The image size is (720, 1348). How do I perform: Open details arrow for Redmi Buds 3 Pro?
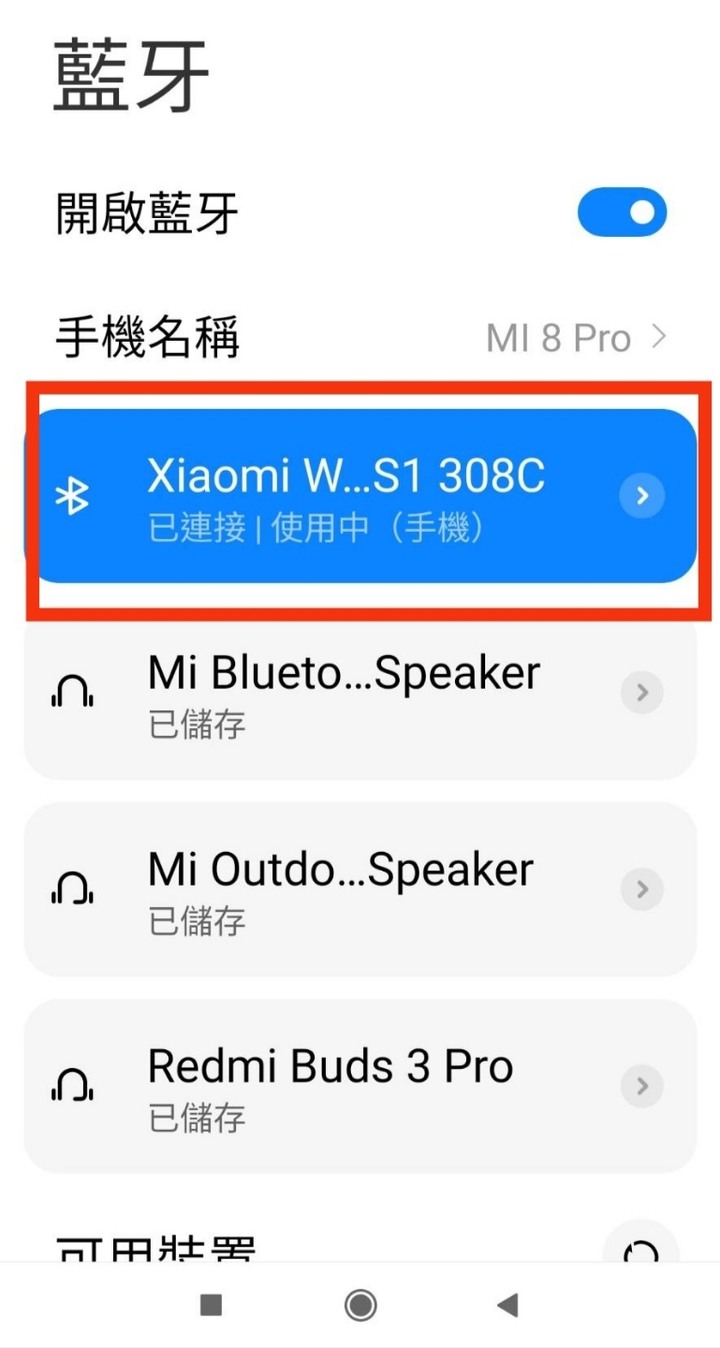point(642,1086)
